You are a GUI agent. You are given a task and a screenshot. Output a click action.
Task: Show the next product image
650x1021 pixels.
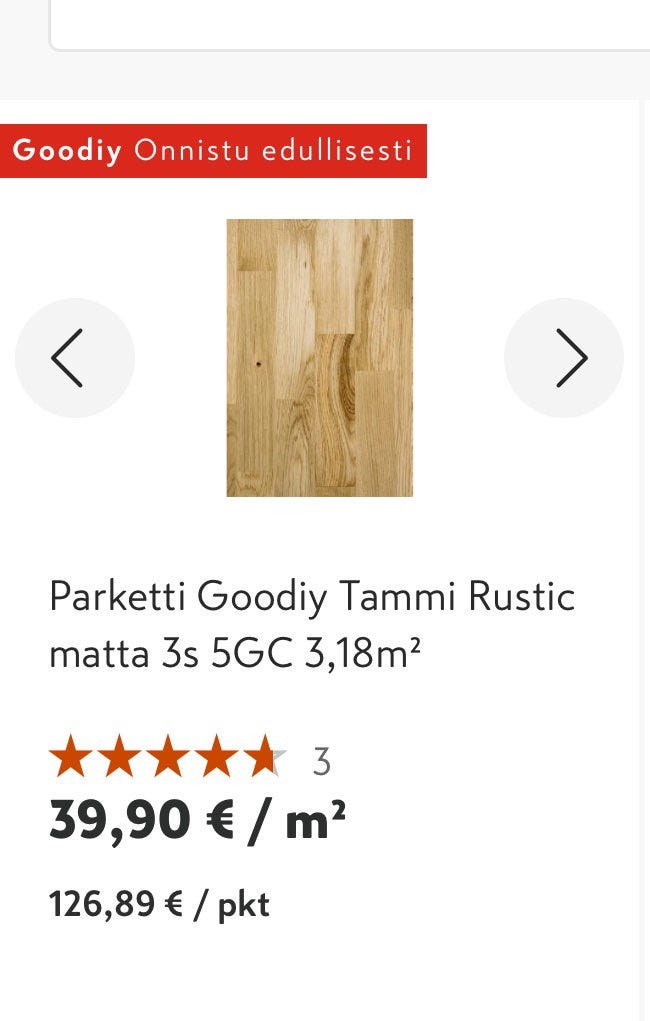564,358
